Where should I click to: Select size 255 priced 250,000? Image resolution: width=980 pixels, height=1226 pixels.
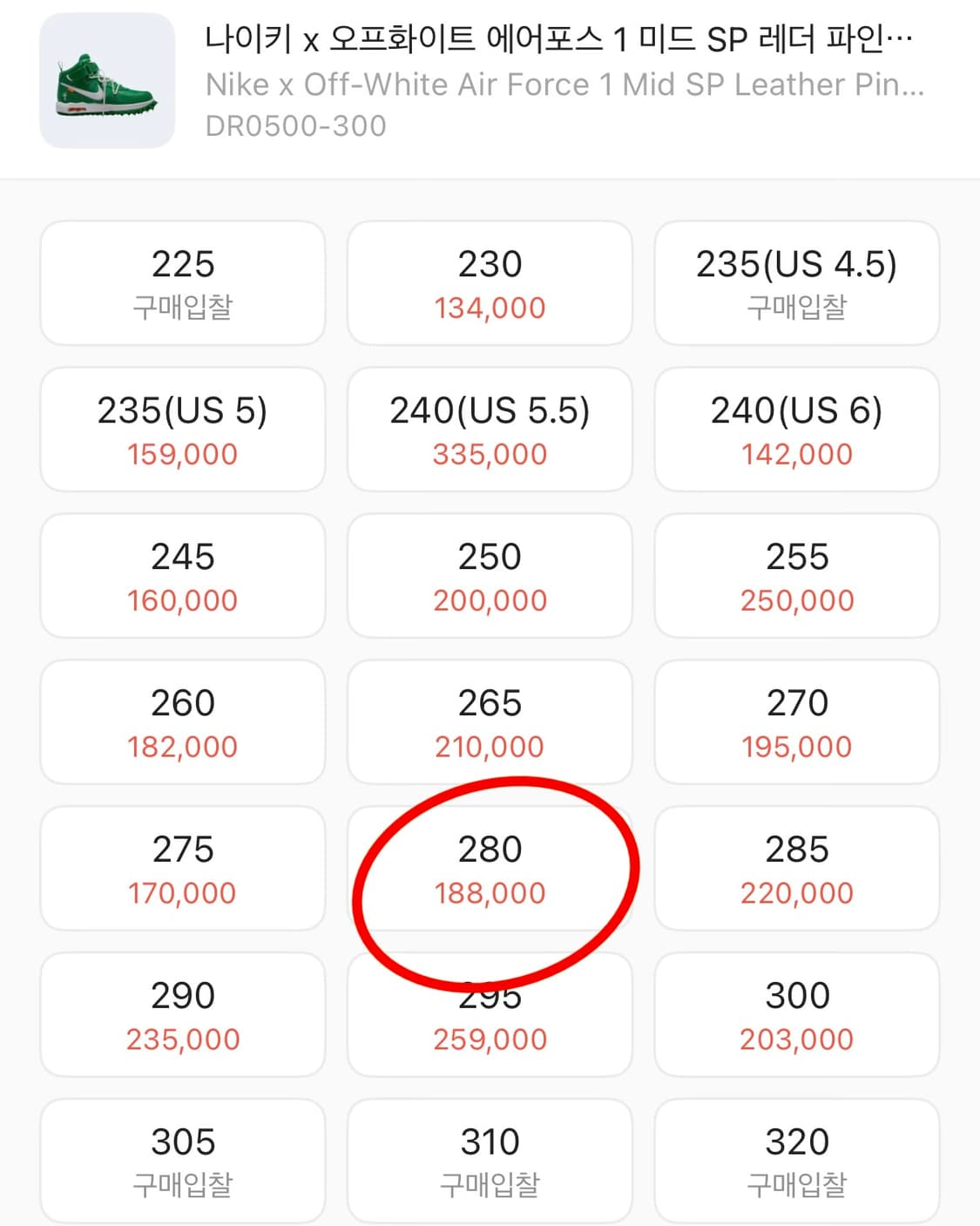pyautogui.click(x=797, y=575)
